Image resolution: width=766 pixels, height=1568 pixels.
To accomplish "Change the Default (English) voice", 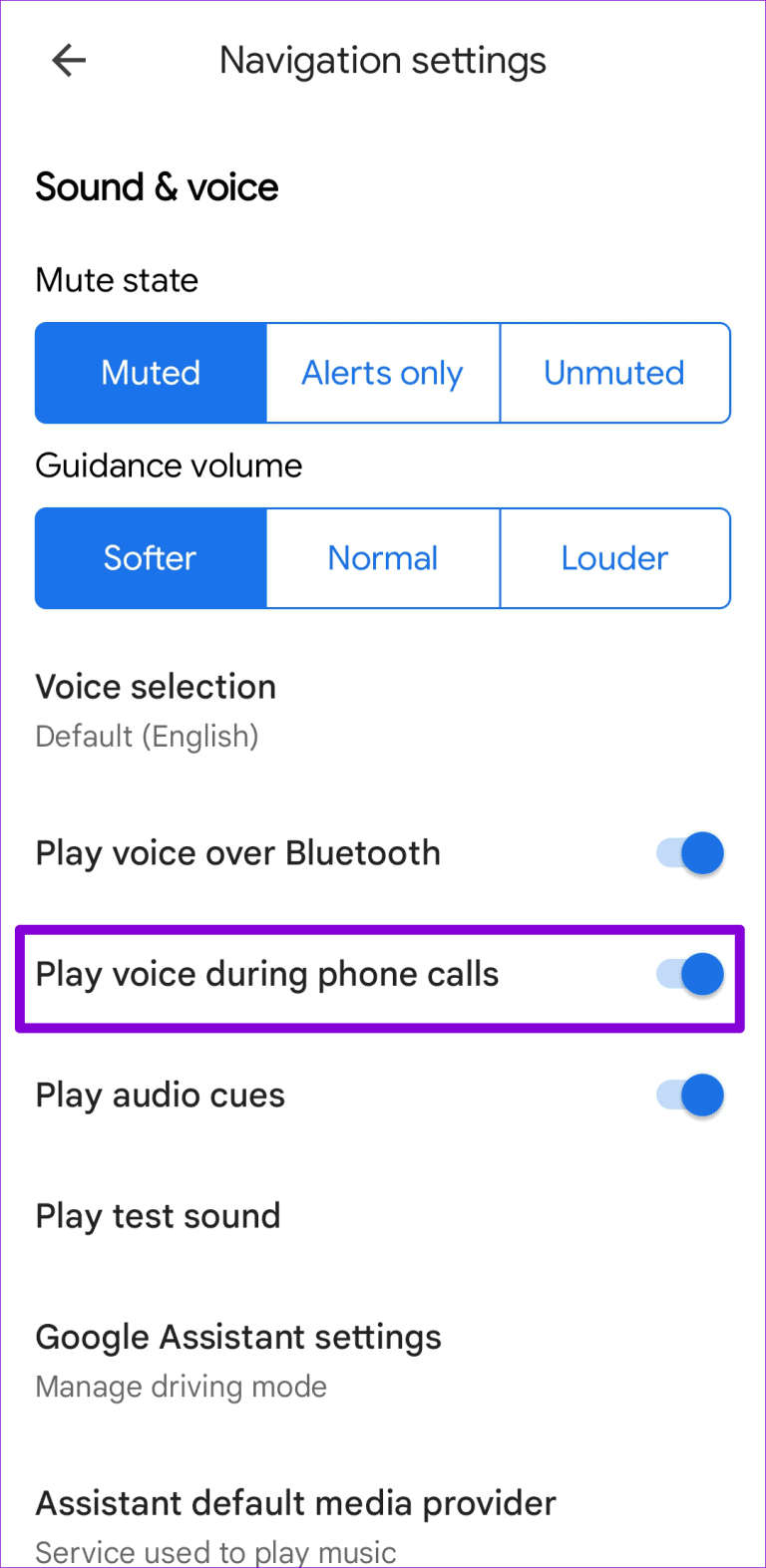I will (x=147, y=736).
